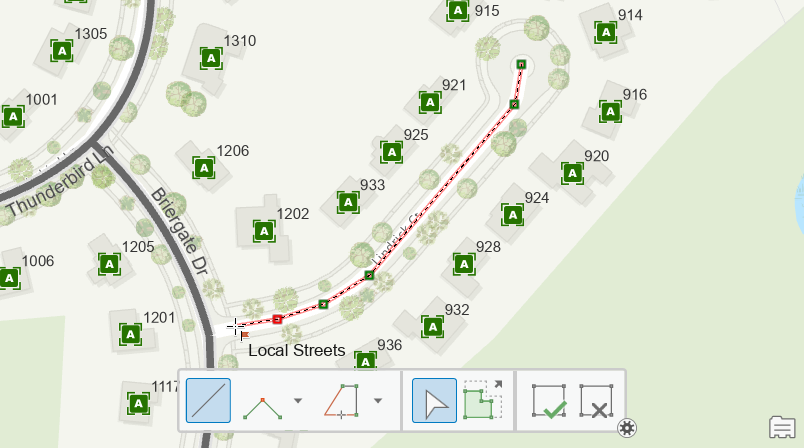Screen dimensions: 804x448
Task: Open the toolbar settings gear
Action: (x=627, y=428)
